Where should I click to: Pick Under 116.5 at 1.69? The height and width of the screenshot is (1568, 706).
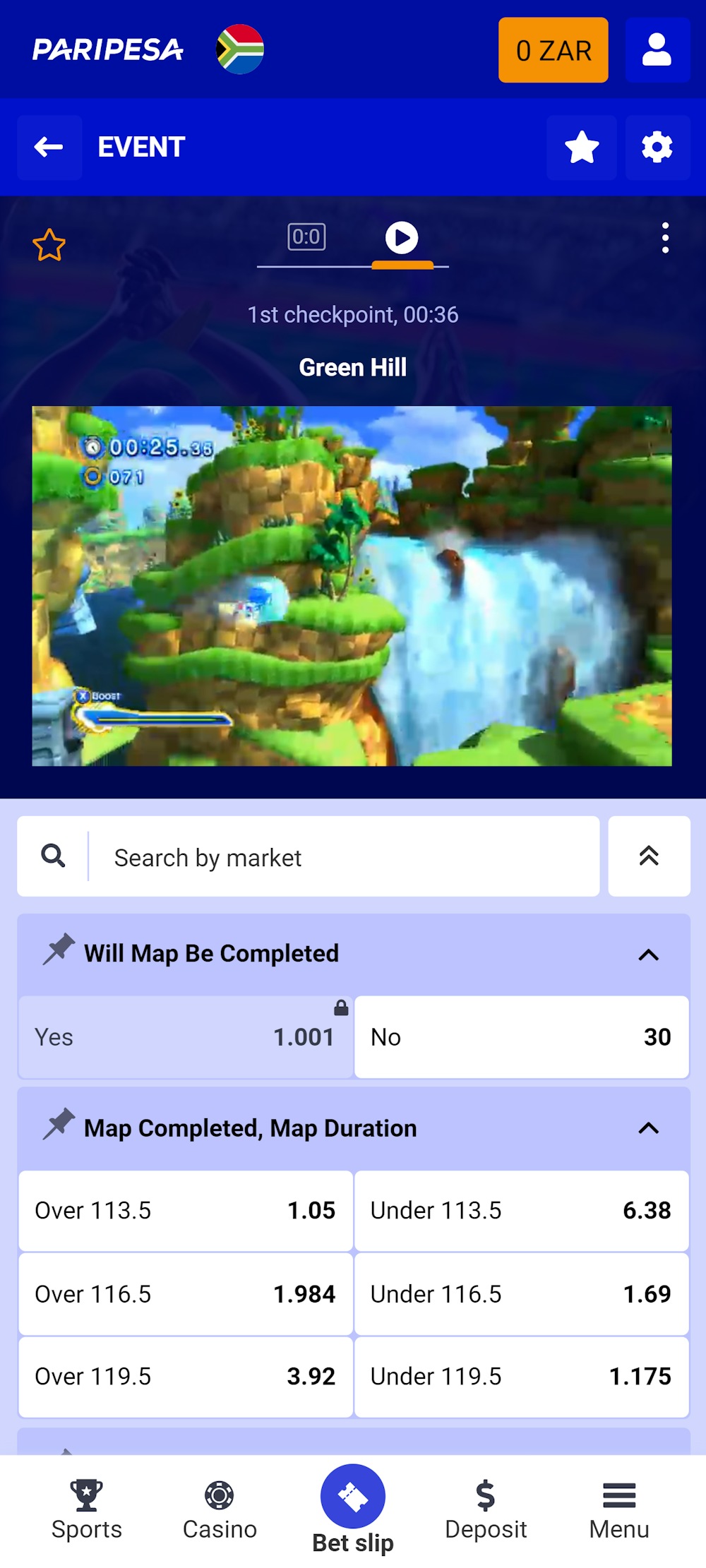pyautogui.click(x=521, y=1293)
